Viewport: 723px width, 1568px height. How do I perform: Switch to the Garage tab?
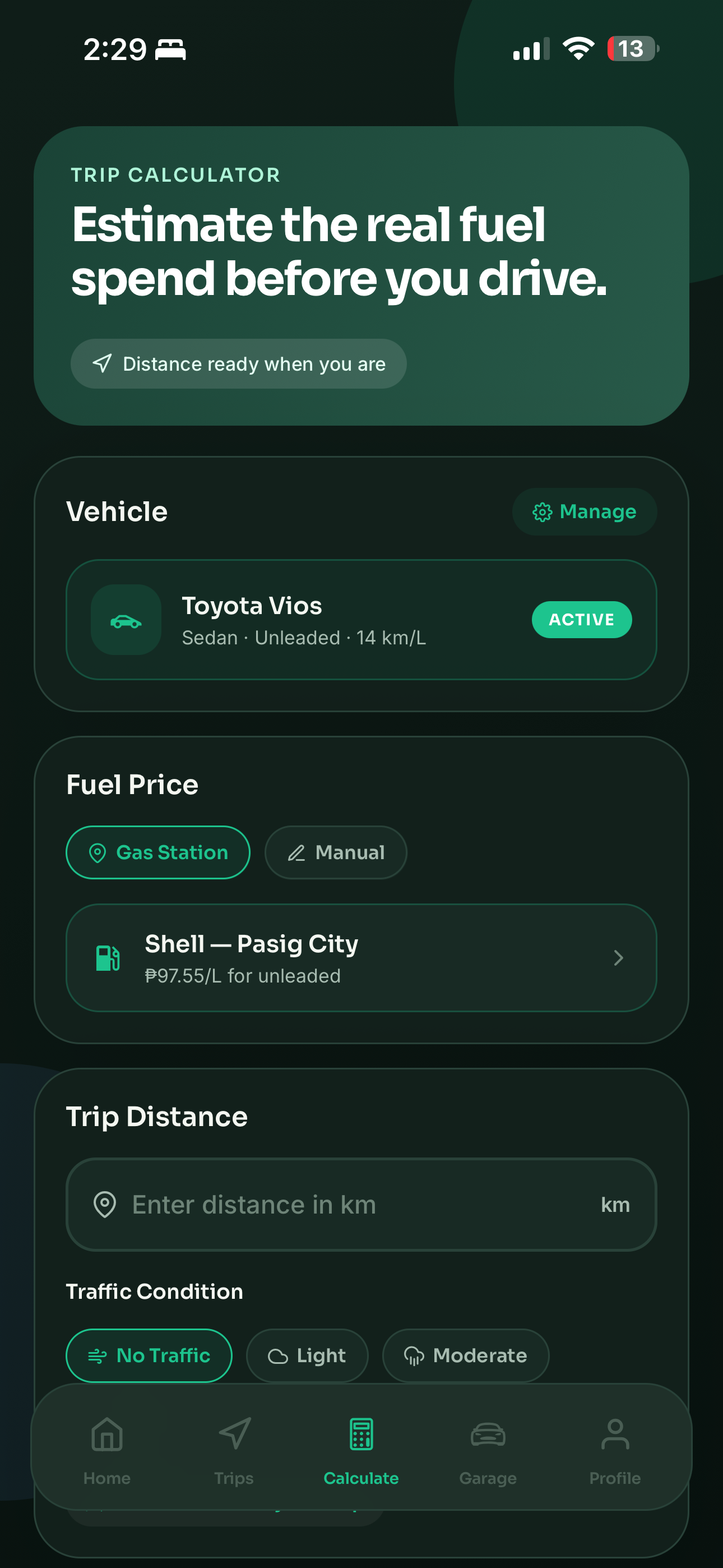coord(488,1450)
